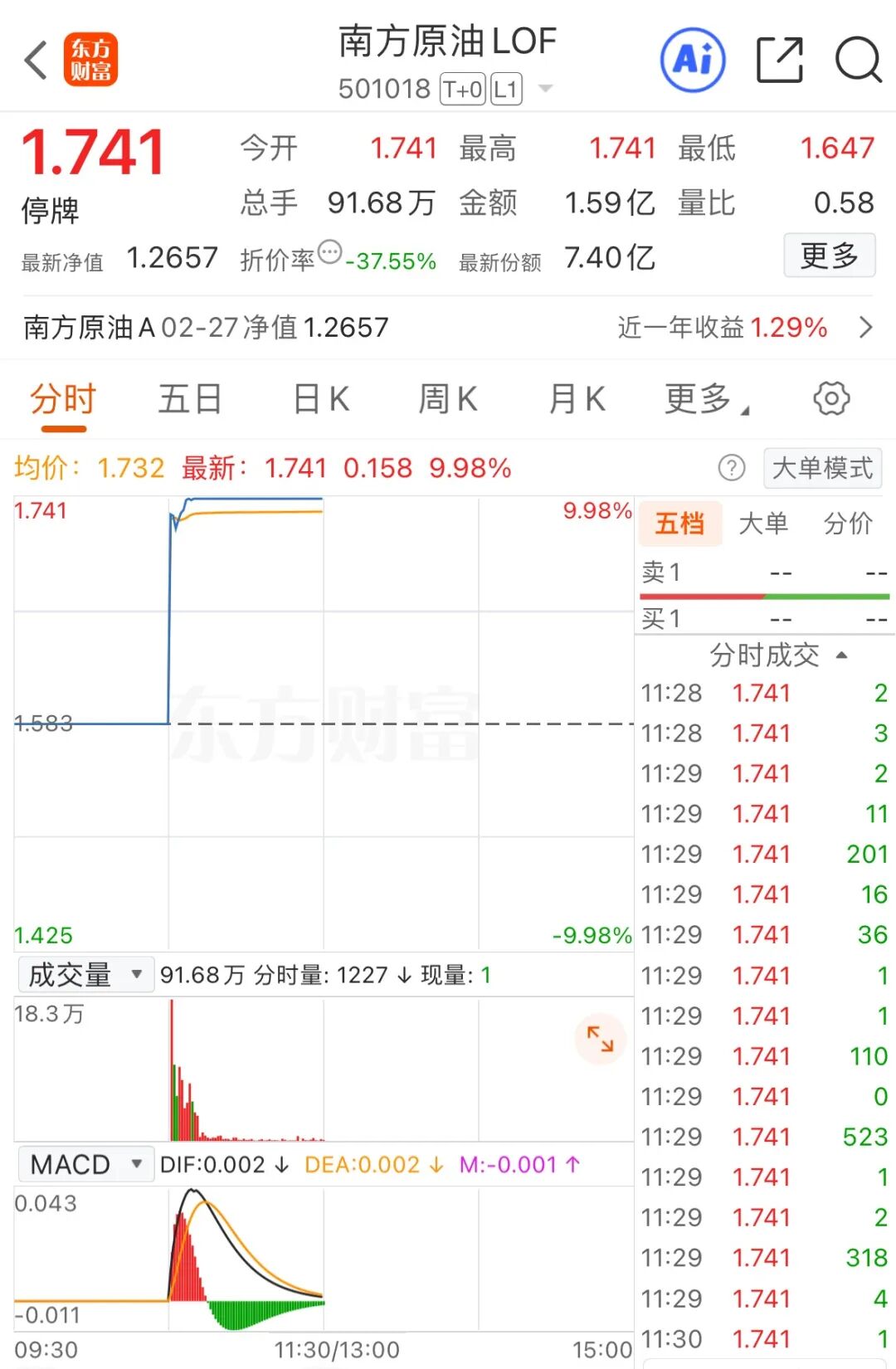Switch to the 分价 tab
896x1369 pixels.
[847, 524]
